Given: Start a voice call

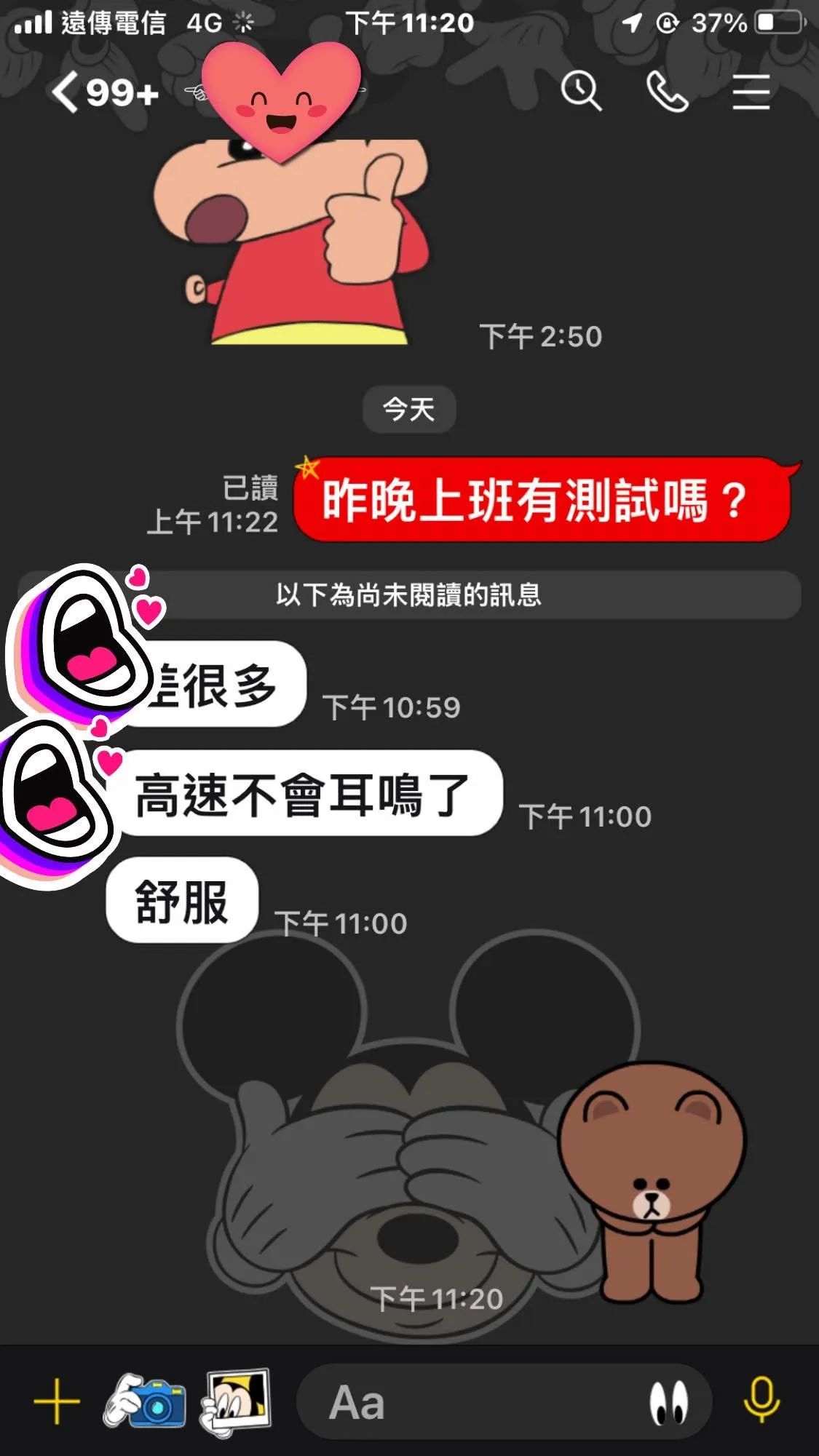Looking at the screenshot, I should click(667, 92).
